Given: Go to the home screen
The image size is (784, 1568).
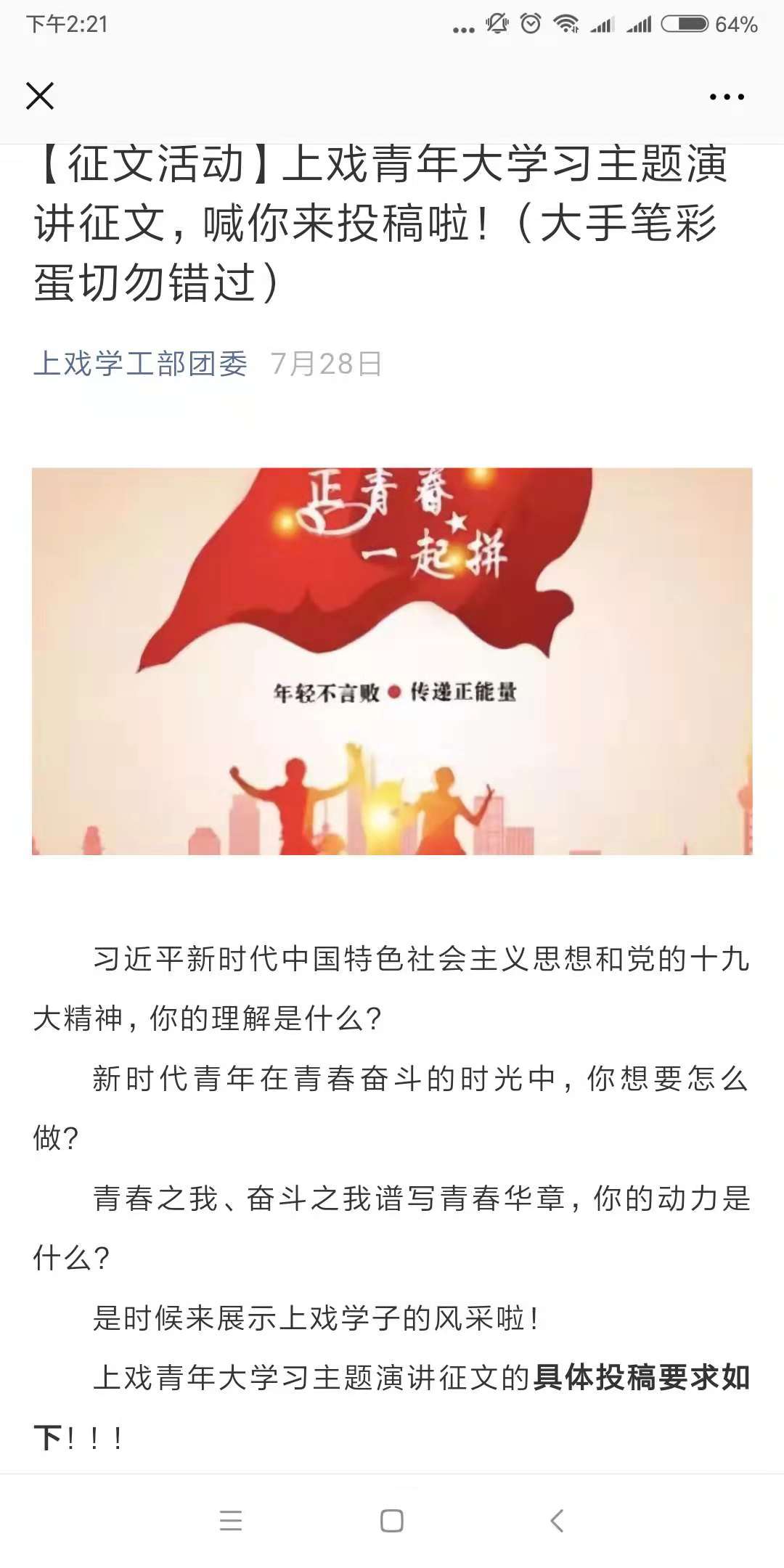Looking at the screenshot, I should (x=392, y=1520).
